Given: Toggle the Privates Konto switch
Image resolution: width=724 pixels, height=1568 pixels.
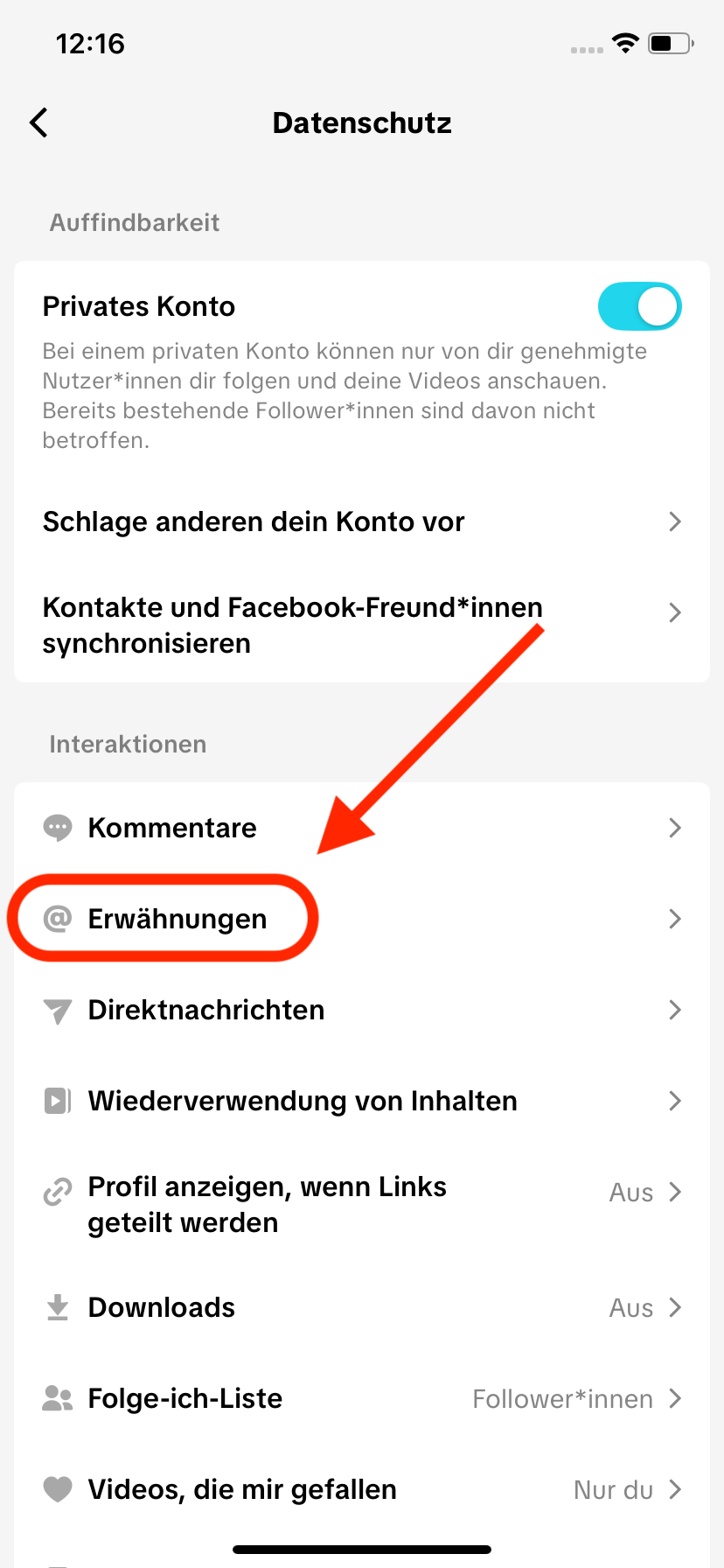Looking at the screenshot, I should [x=639, y=306].
